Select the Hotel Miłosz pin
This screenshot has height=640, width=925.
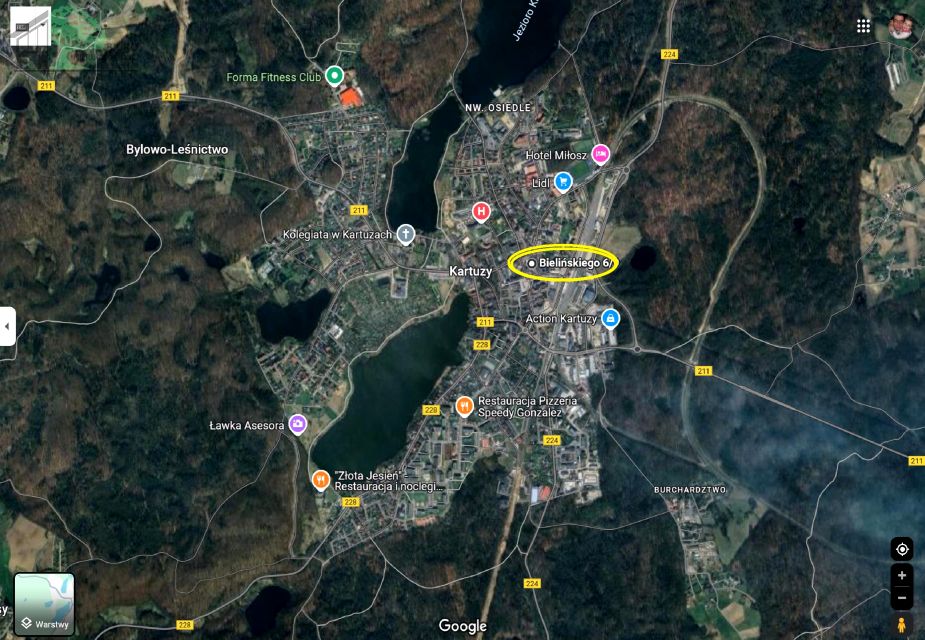600,154
